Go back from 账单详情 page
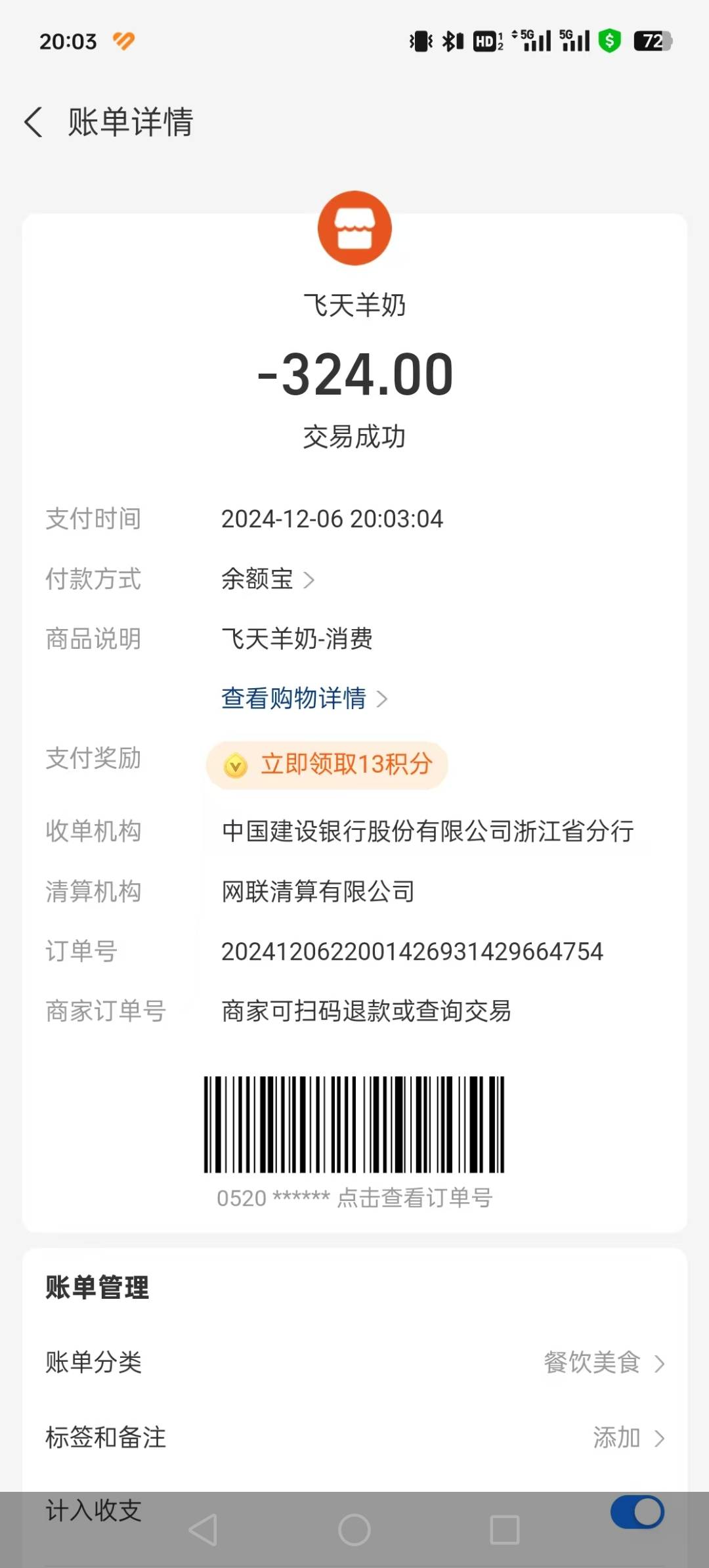The height and width of the screenshot is (1568, 709). [x=34, y=122]
